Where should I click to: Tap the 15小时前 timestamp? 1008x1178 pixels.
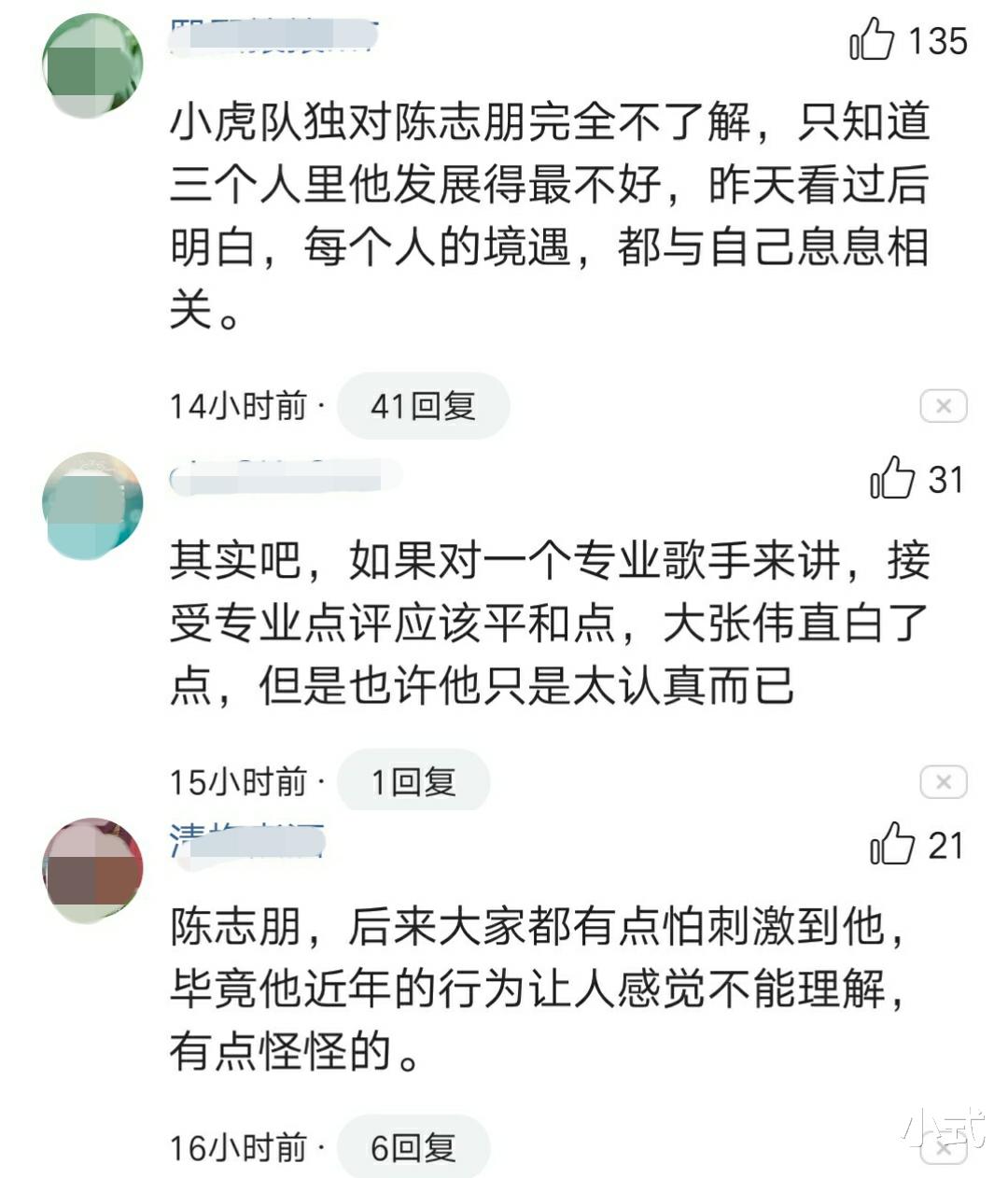pos(241,782)
